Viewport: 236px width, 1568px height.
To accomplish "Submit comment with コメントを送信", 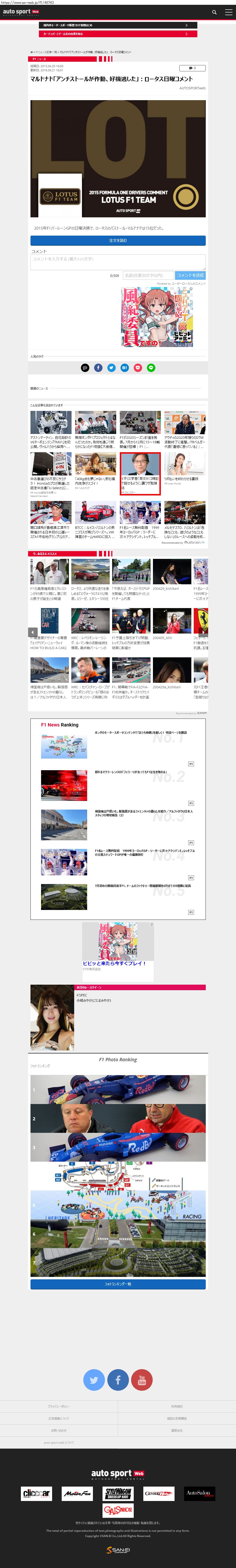I will click(190, 275).
